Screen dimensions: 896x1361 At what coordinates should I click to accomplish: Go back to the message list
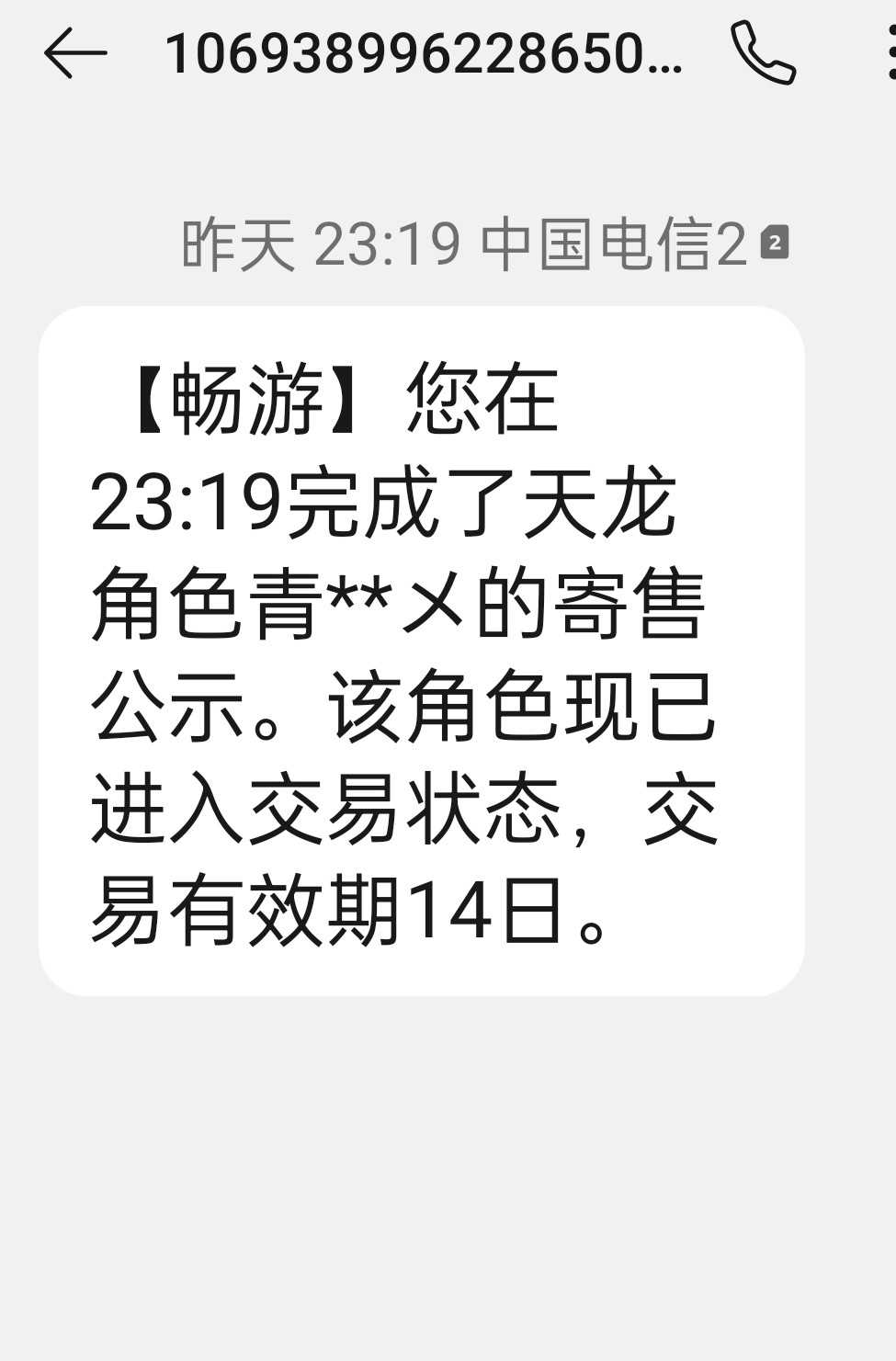pos(75,53)
